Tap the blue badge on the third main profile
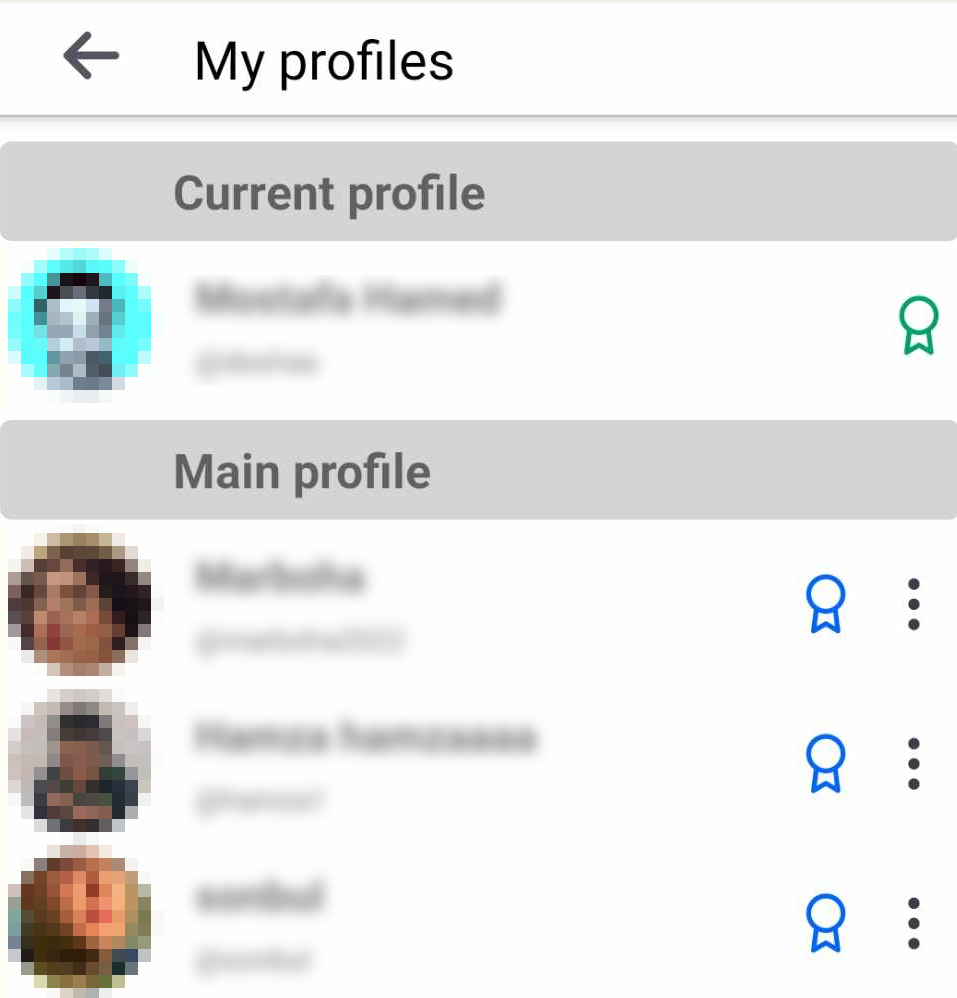 click(x=825, y=923)
